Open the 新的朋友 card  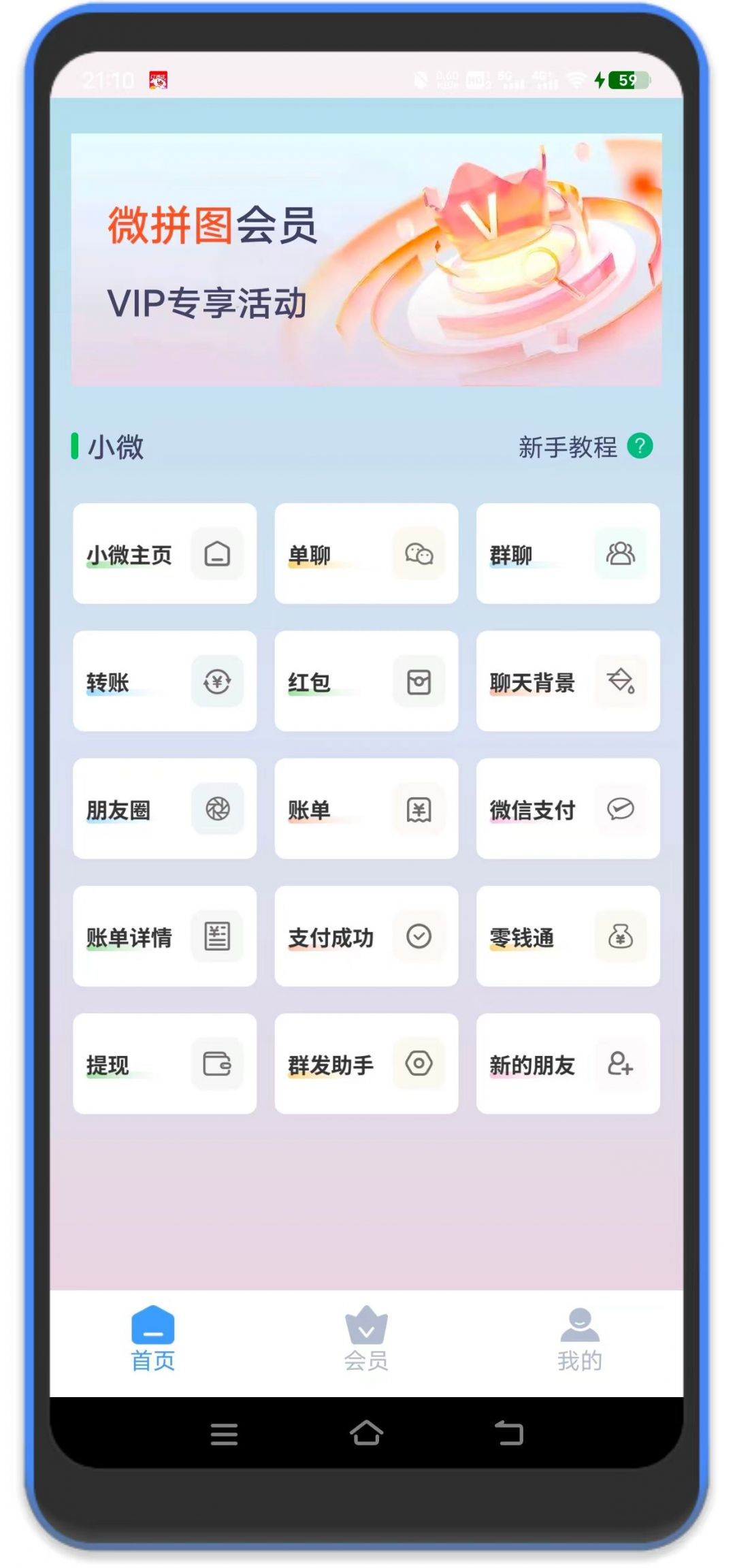568,1063
